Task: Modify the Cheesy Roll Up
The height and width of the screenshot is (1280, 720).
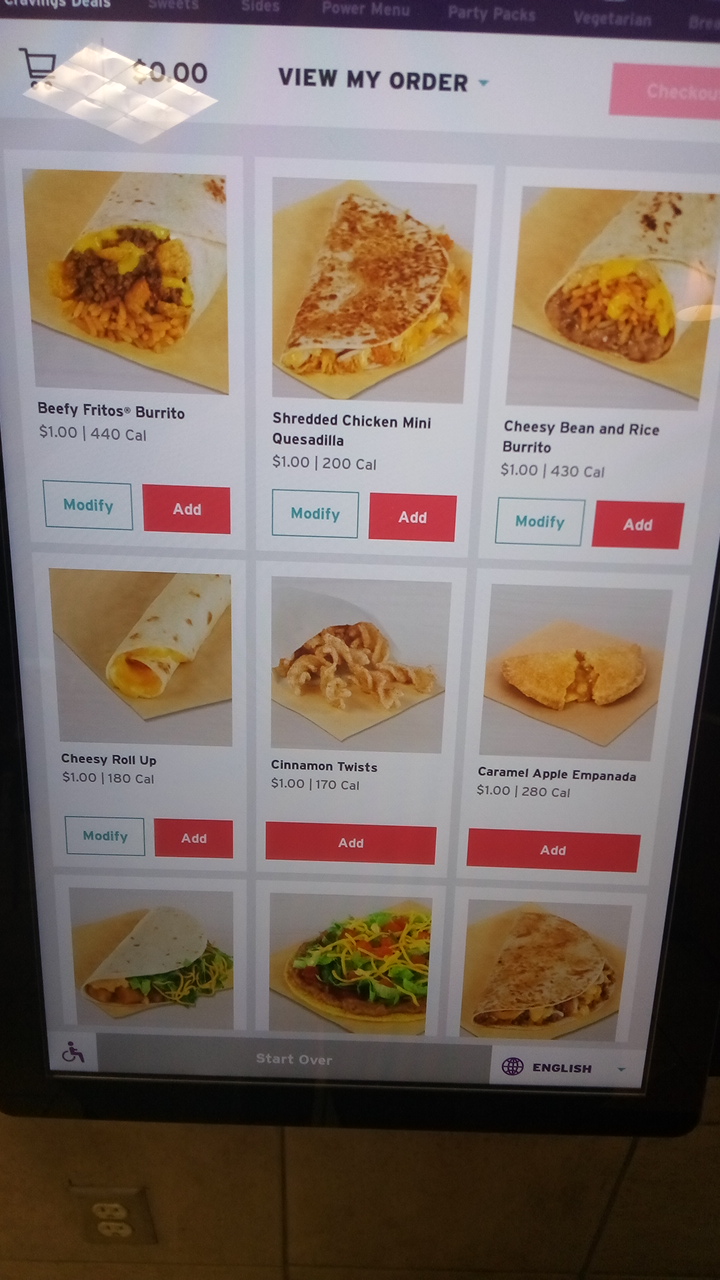Action: [x=105, y=836]
